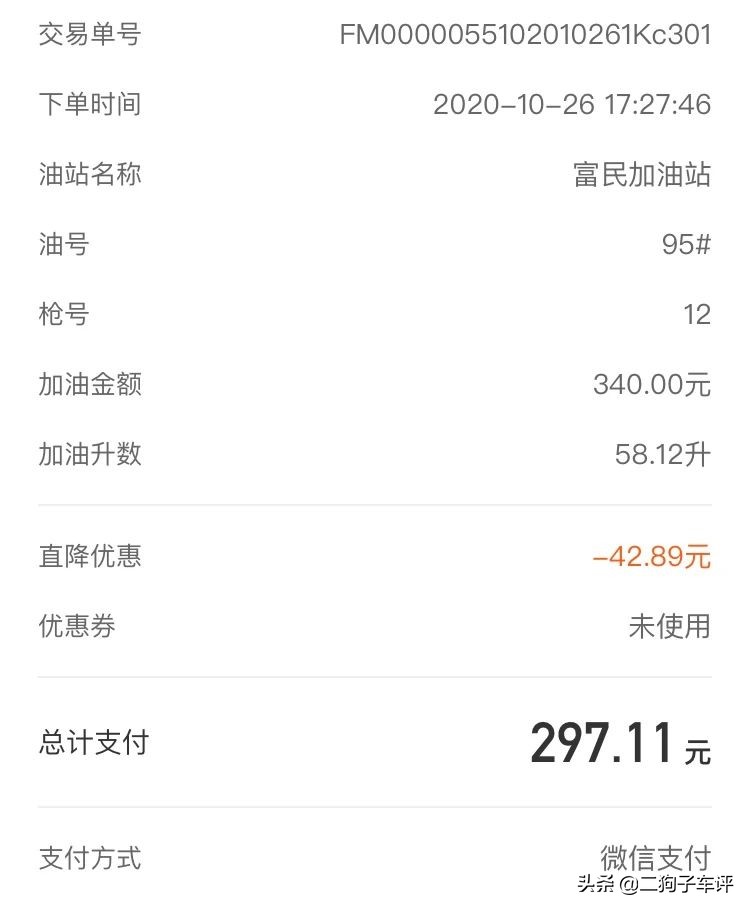
Task: Select the transaction number FM0000055102010261Kc301
Action: (x=527, y=35)
